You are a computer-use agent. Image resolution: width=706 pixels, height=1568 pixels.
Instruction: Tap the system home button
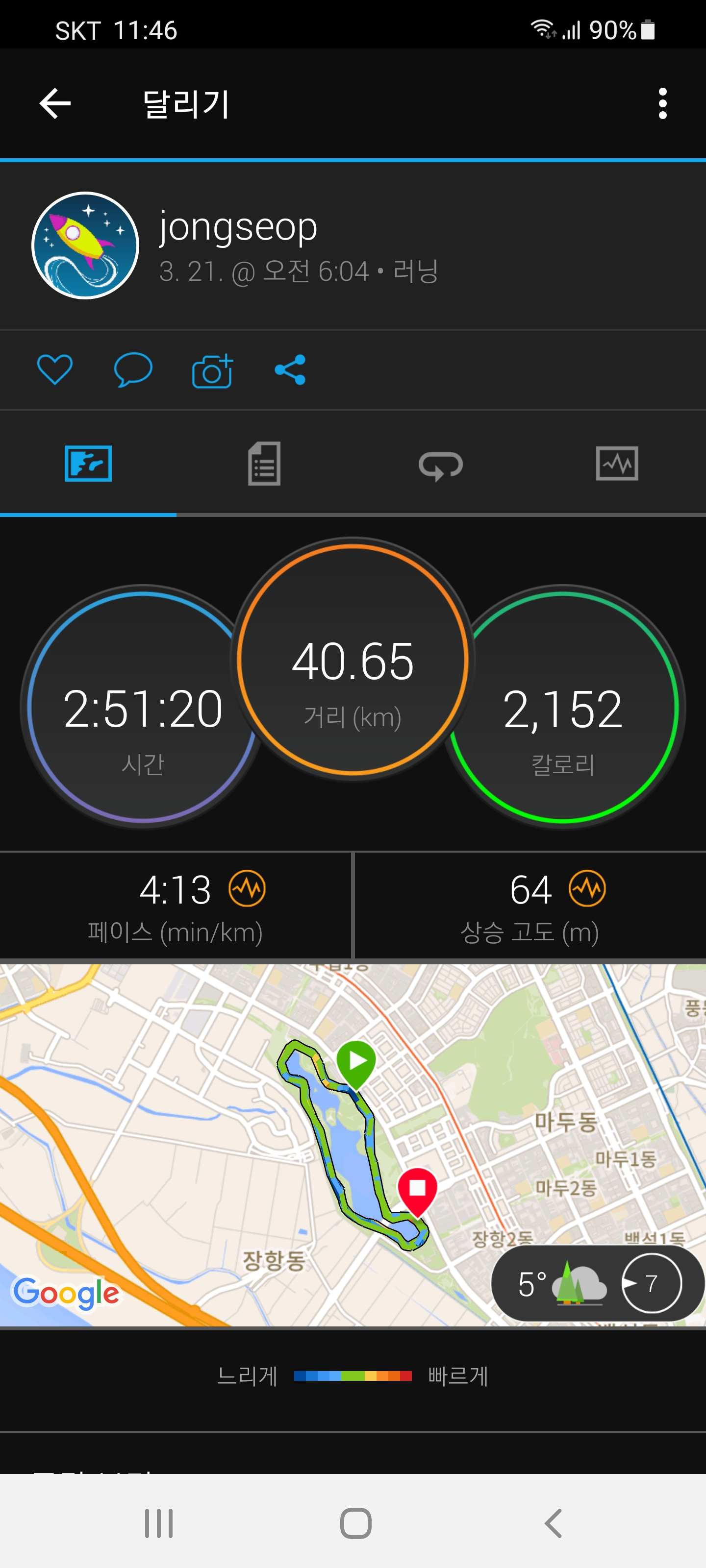356,1523
